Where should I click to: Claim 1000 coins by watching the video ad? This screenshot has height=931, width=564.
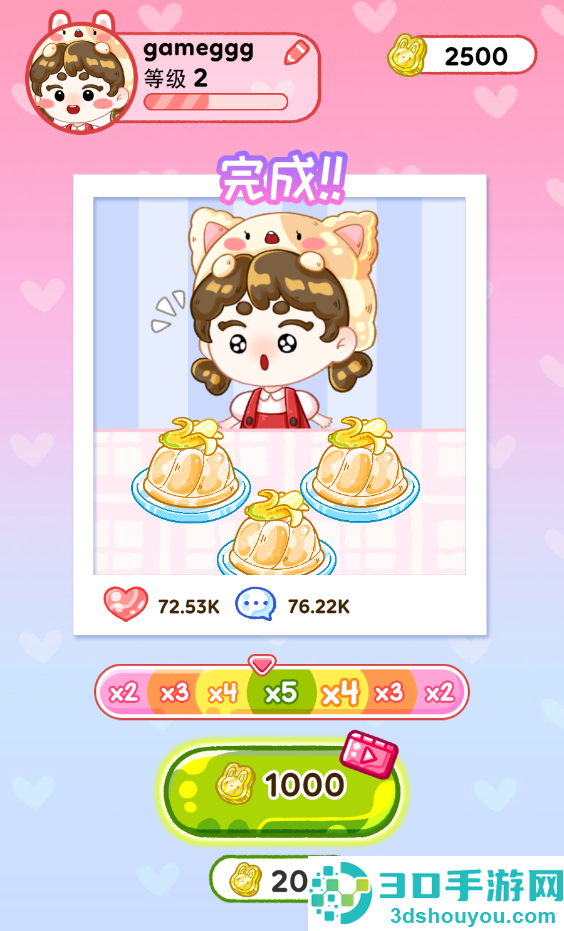click(283, 786)
